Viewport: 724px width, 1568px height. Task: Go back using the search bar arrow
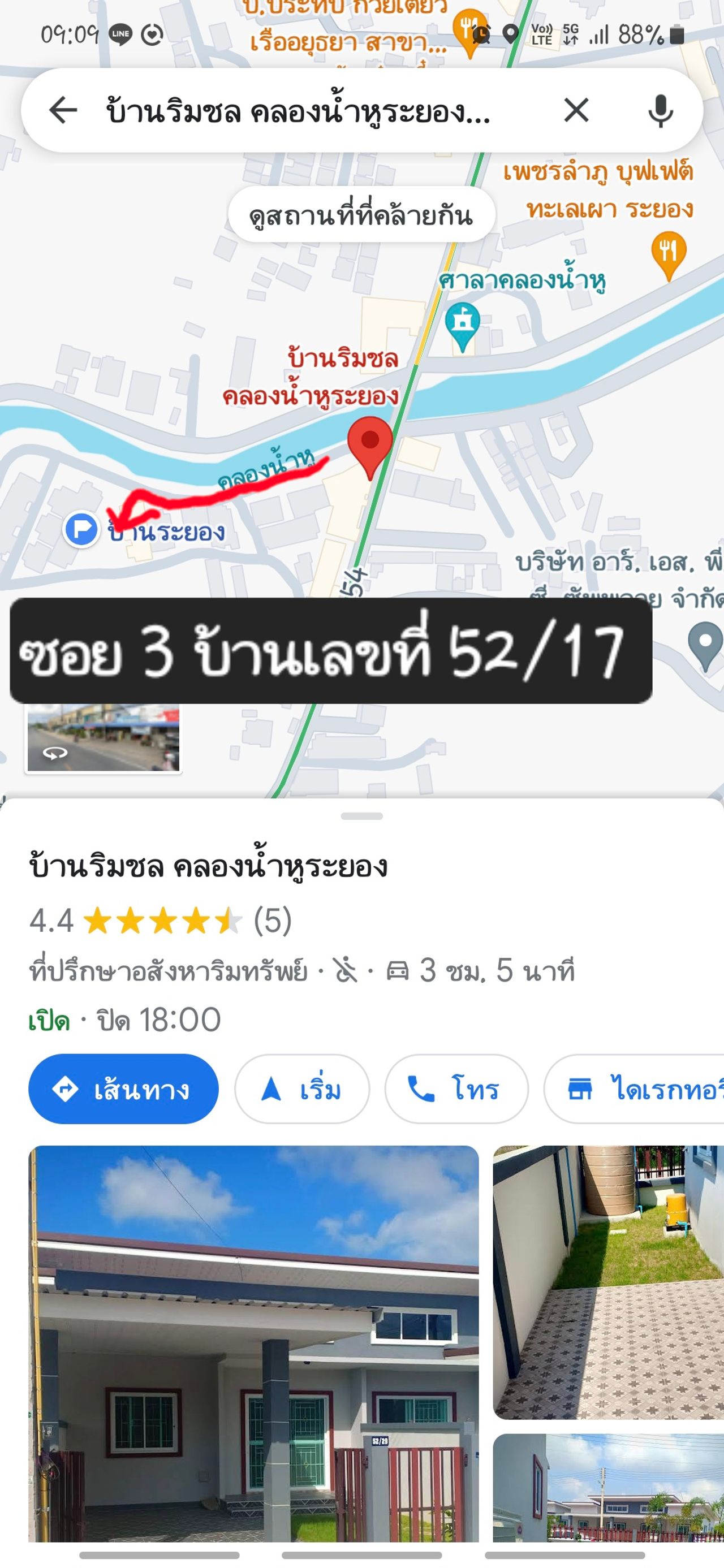(63, 111)
